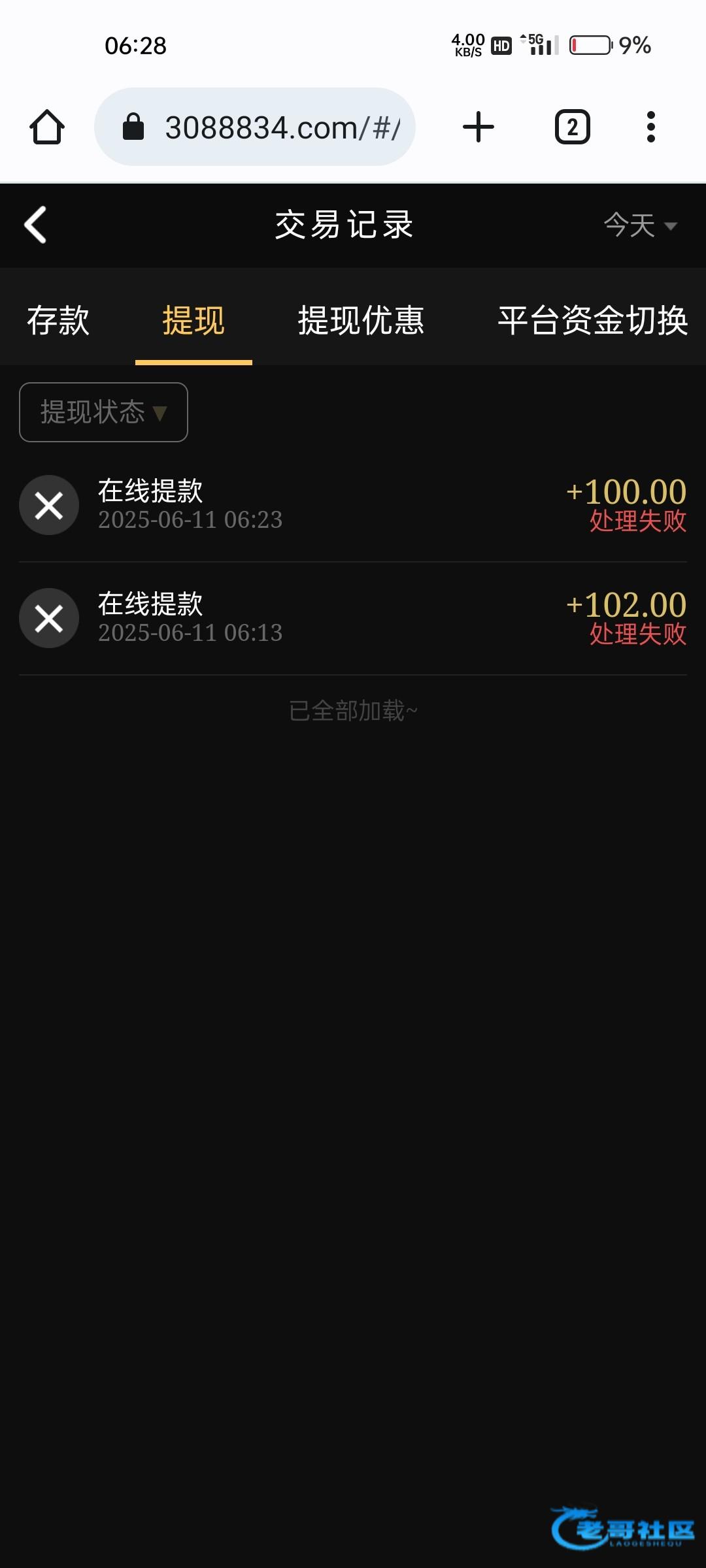Screen dimensions: 706x1568
Task: Expand the 提现状态 filter dropdown
Action: tap(104, 412)
